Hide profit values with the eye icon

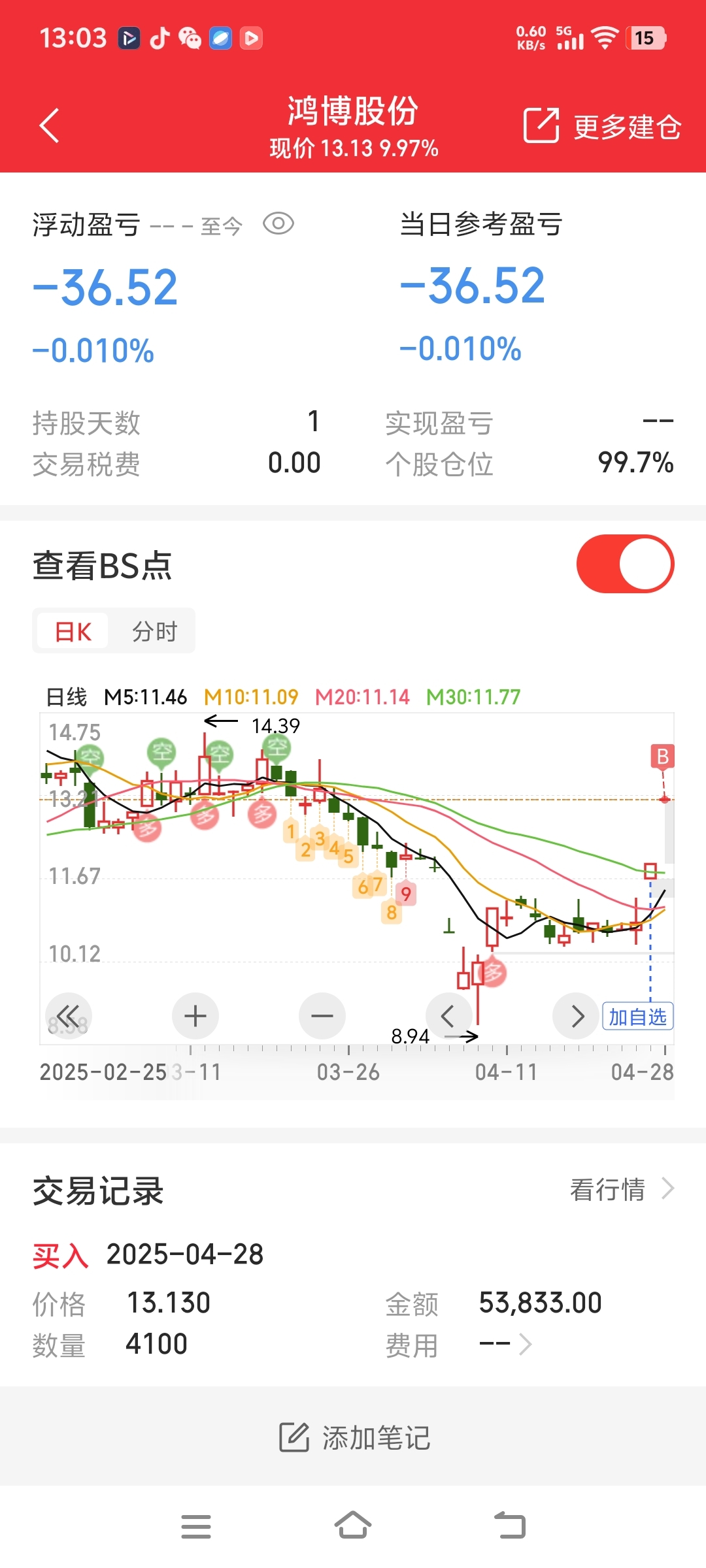click(x=278, y=224)
